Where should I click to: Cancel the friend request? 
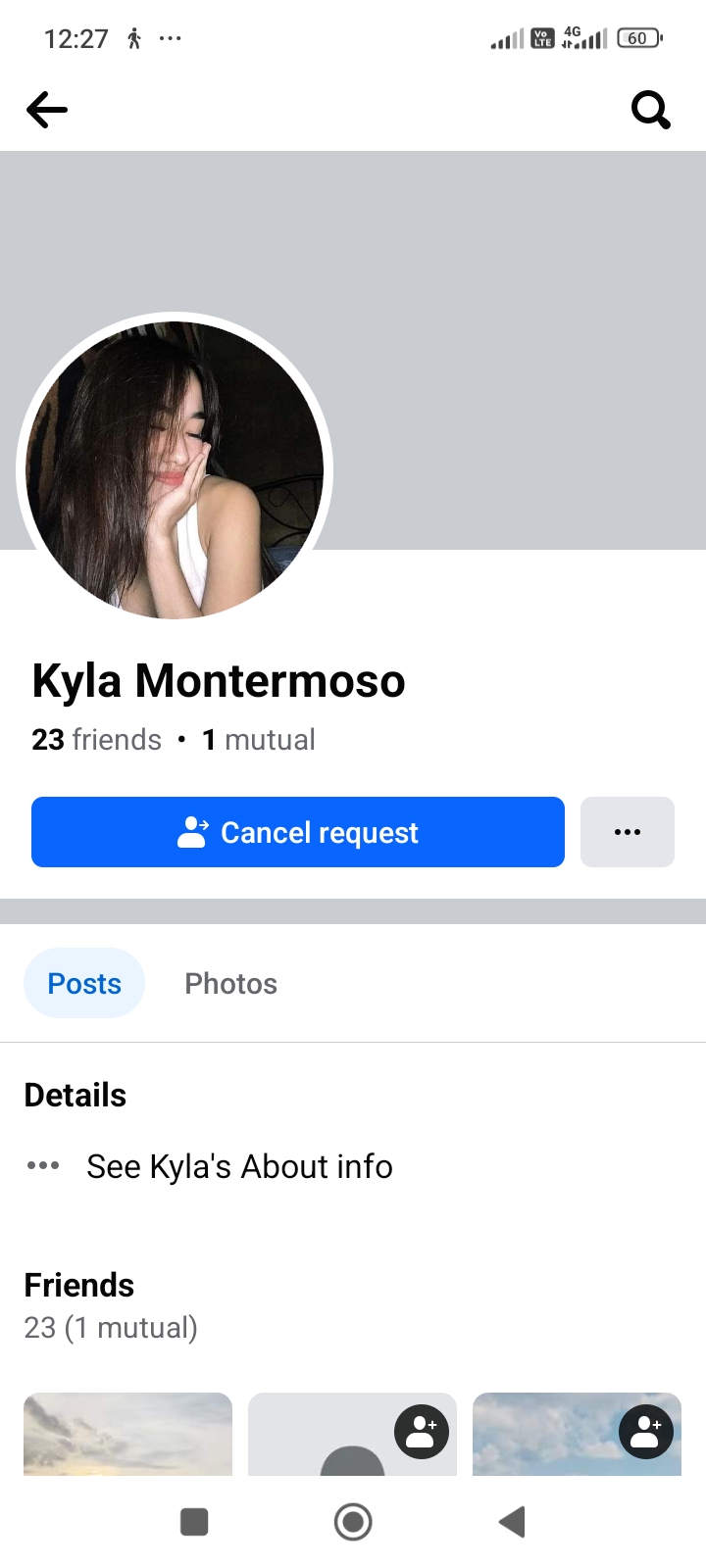coord(298,832)
